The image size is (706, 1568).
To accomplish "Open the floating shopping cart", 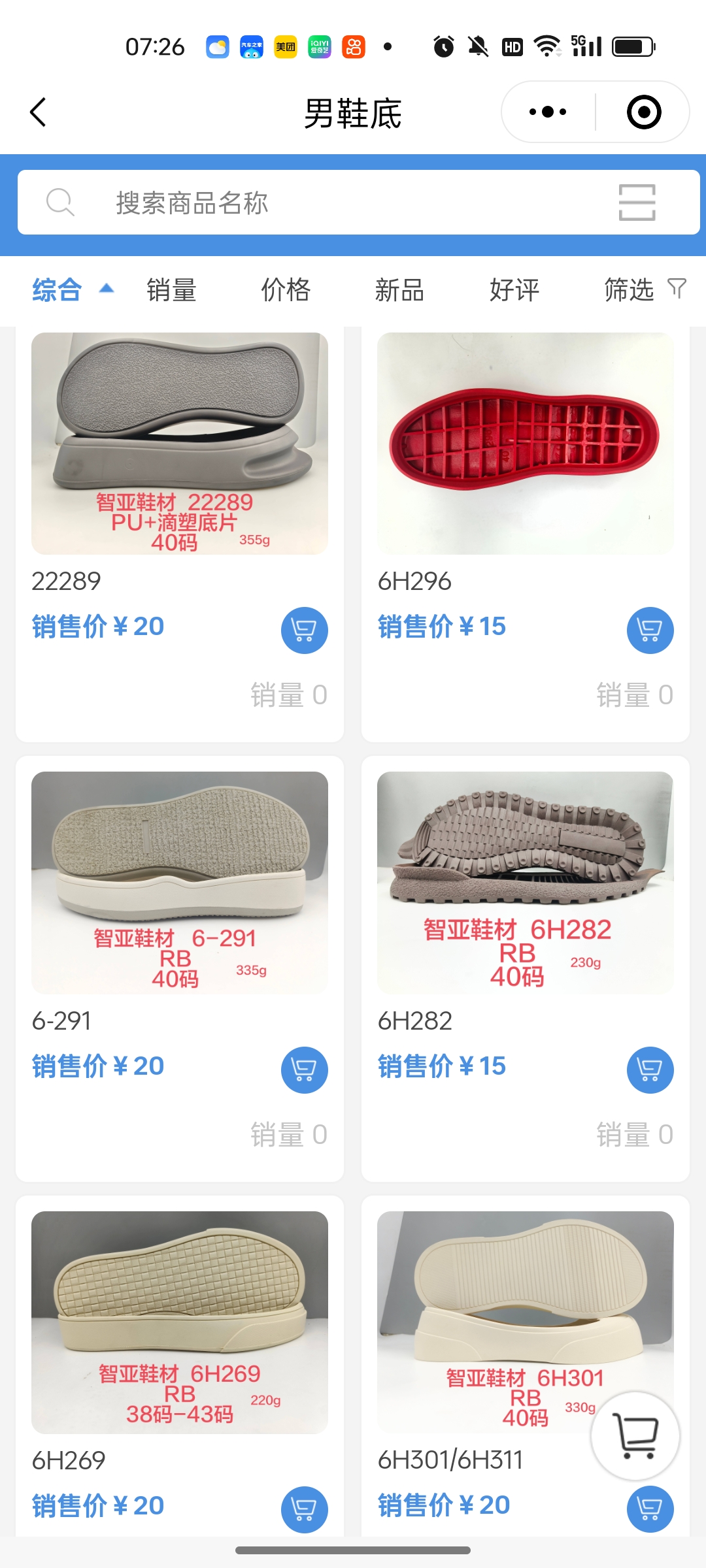I will (635, 1435).
